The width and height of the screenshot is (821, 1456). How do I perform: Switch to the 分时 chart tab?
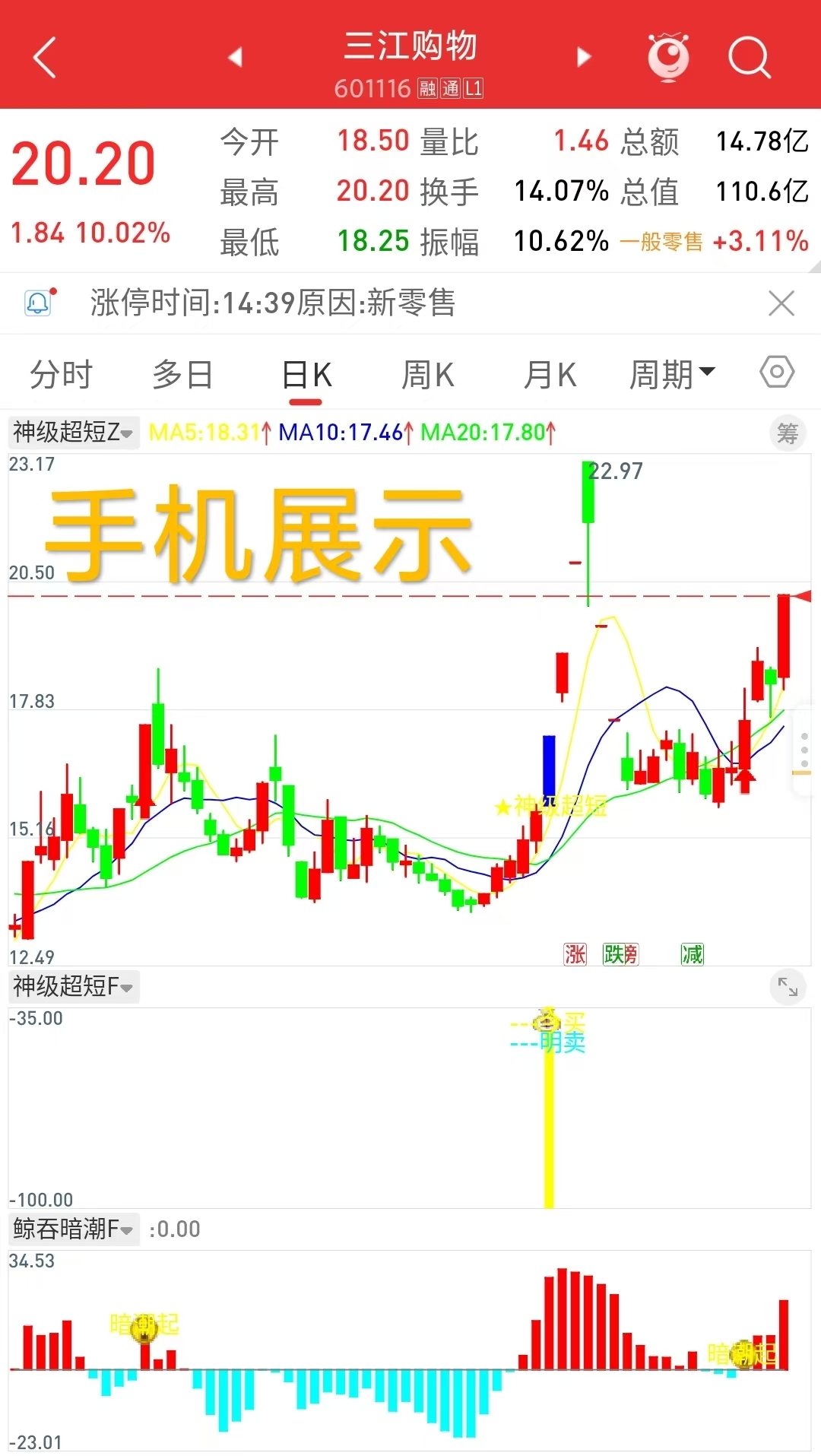pyautogui.click(x=61, y=375)
